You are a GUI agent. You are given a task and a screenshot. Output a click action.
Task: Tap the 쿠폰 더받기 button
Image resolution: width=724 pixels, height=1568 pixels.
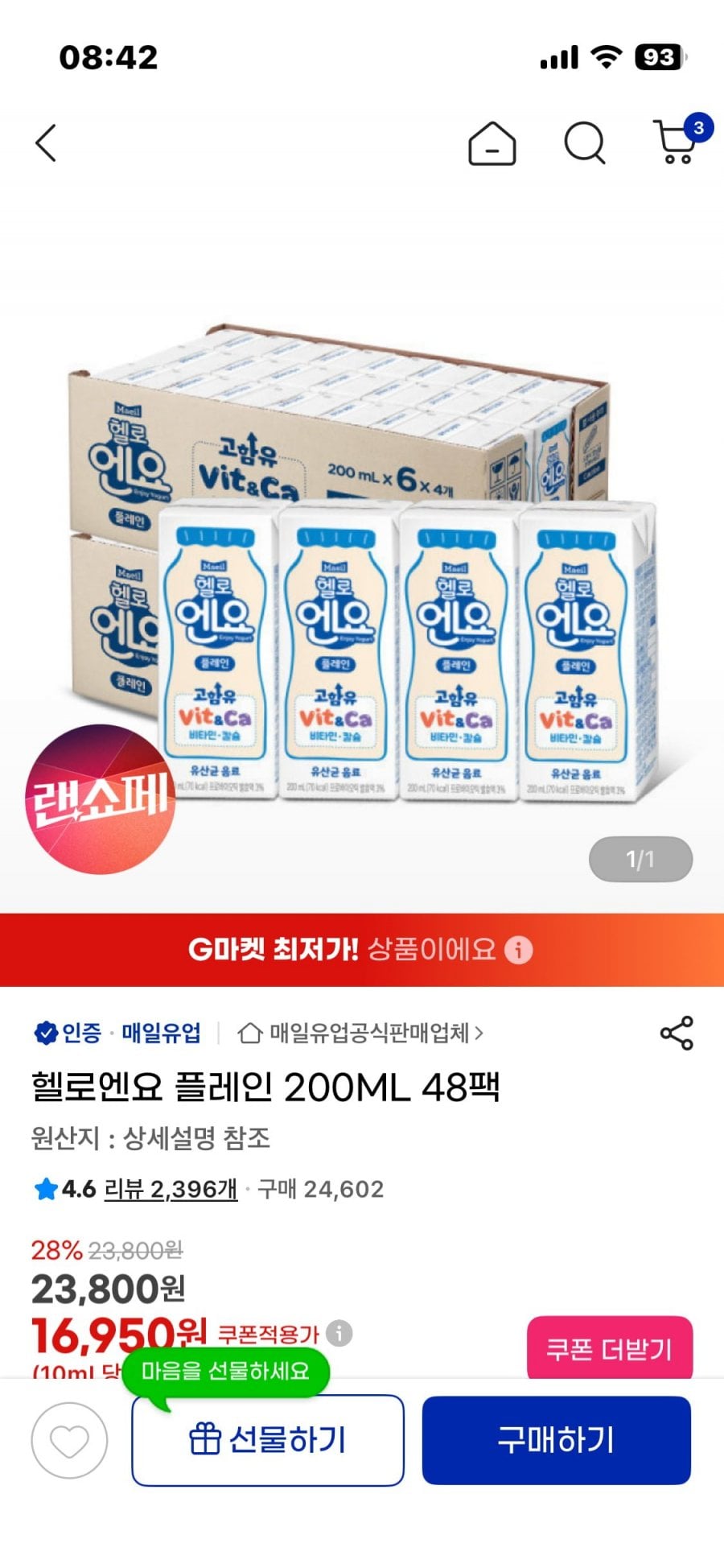tap(609, 1348)
